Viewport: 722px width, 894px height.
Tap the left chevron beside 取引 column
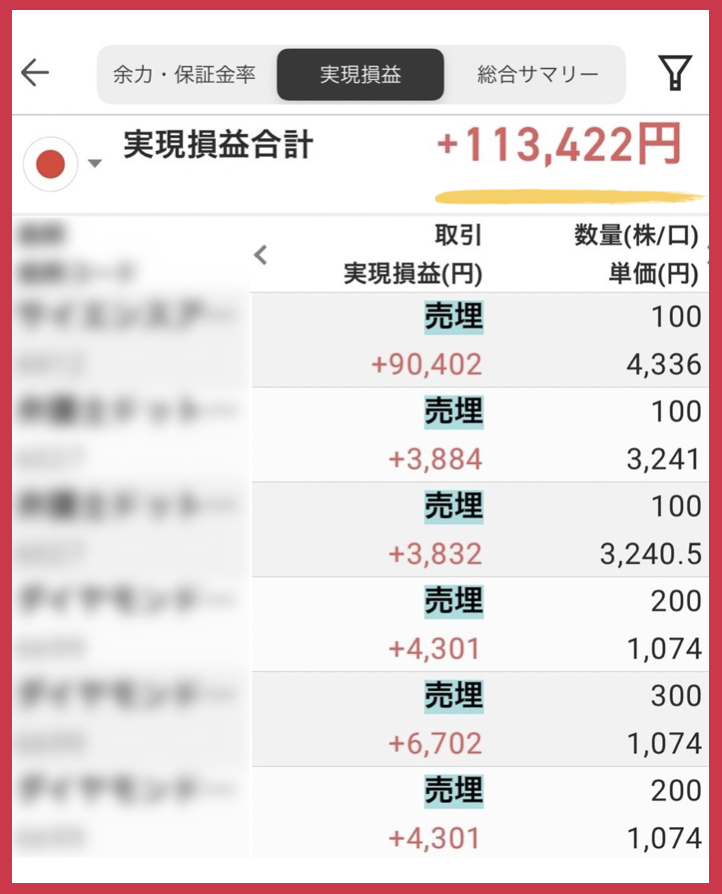[x=261, y=254]
